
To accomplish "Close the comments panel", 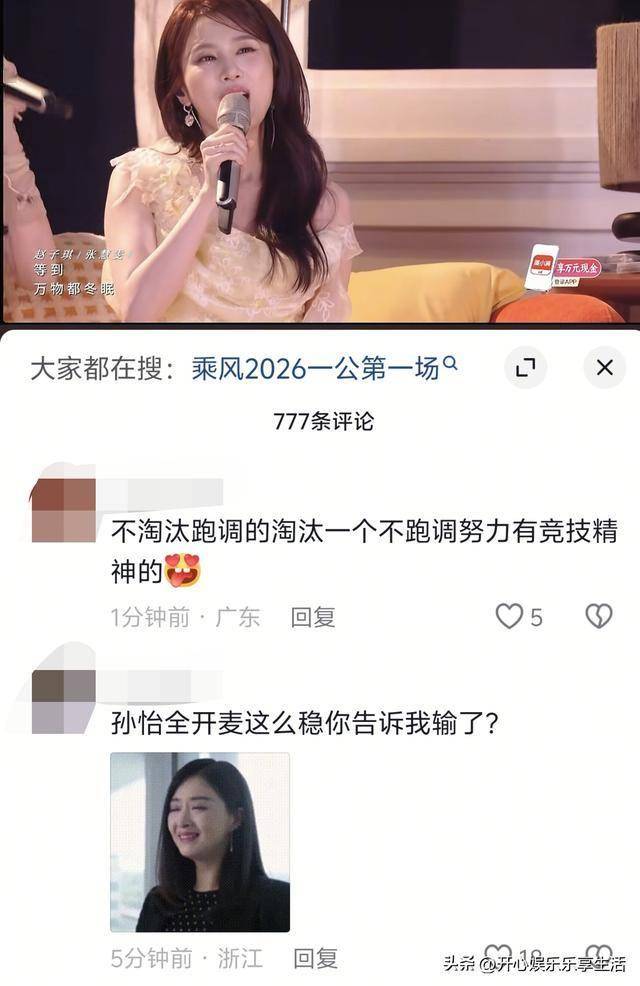I will coord(604,369).
